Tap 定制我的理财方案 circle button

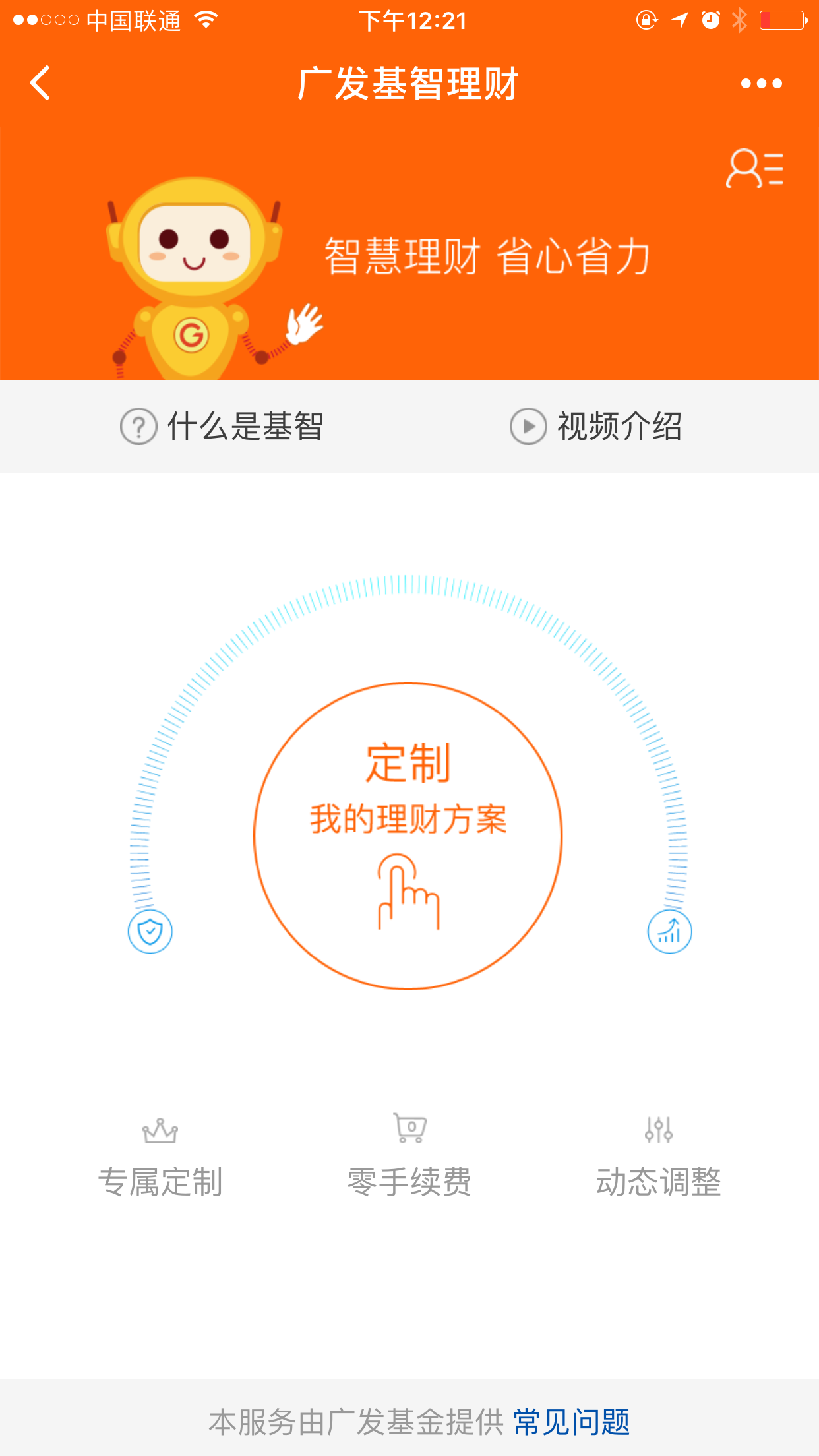pyautogui.click(x=408, y=835)
